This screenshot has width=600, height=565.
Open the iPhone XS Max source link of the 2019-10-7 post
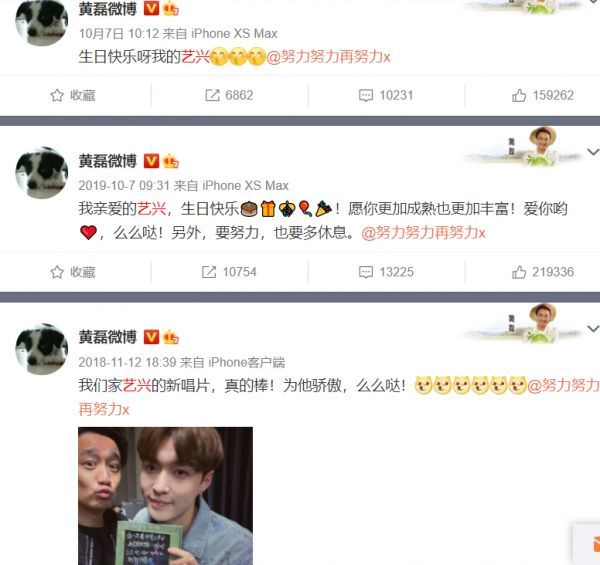[x=245, y=185]
